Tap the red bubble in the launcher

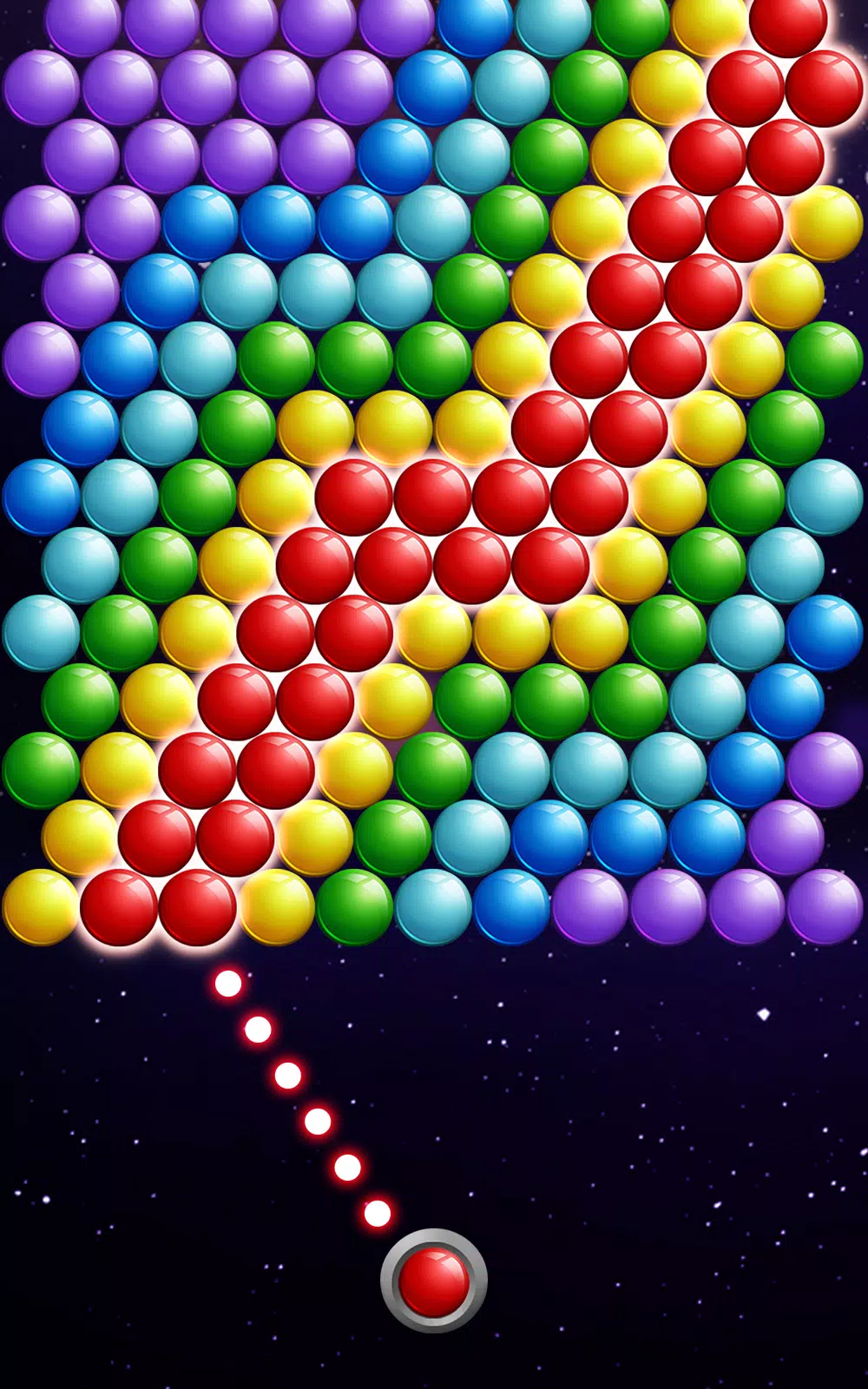(x=433, y=1280)
